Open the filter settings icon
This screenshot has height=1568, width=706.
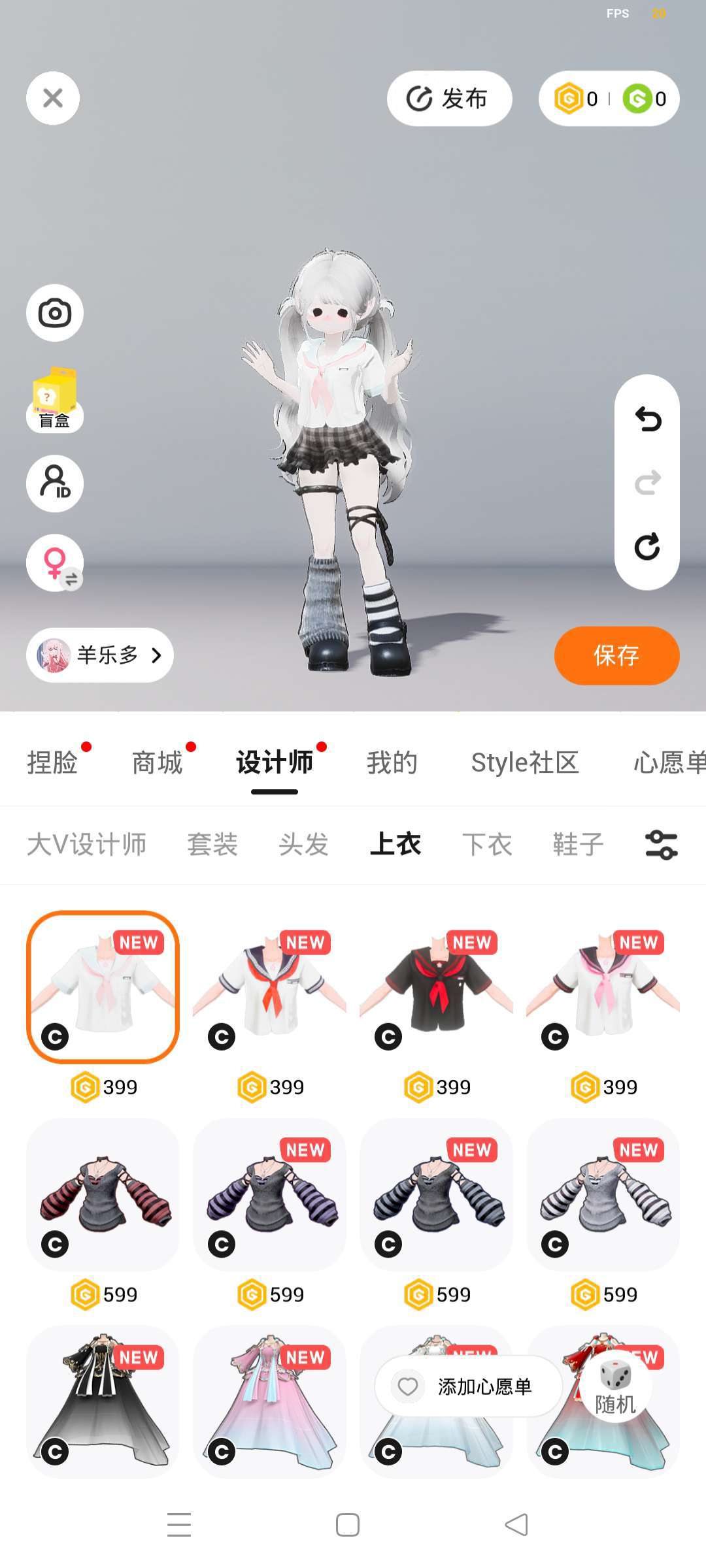661,844
